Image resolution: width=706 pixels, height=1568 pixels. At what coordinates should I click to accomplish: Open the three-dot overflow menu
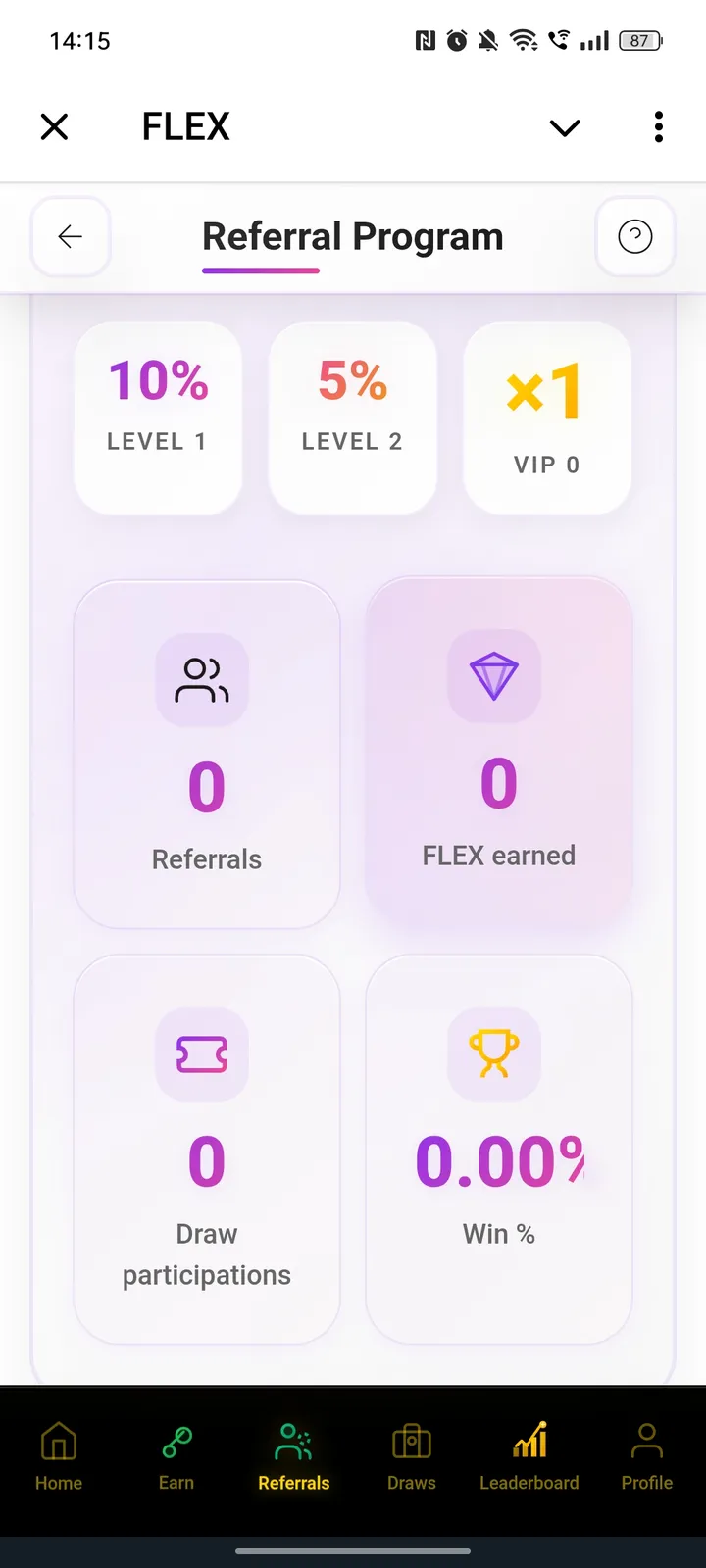click(x=658, y=126)
